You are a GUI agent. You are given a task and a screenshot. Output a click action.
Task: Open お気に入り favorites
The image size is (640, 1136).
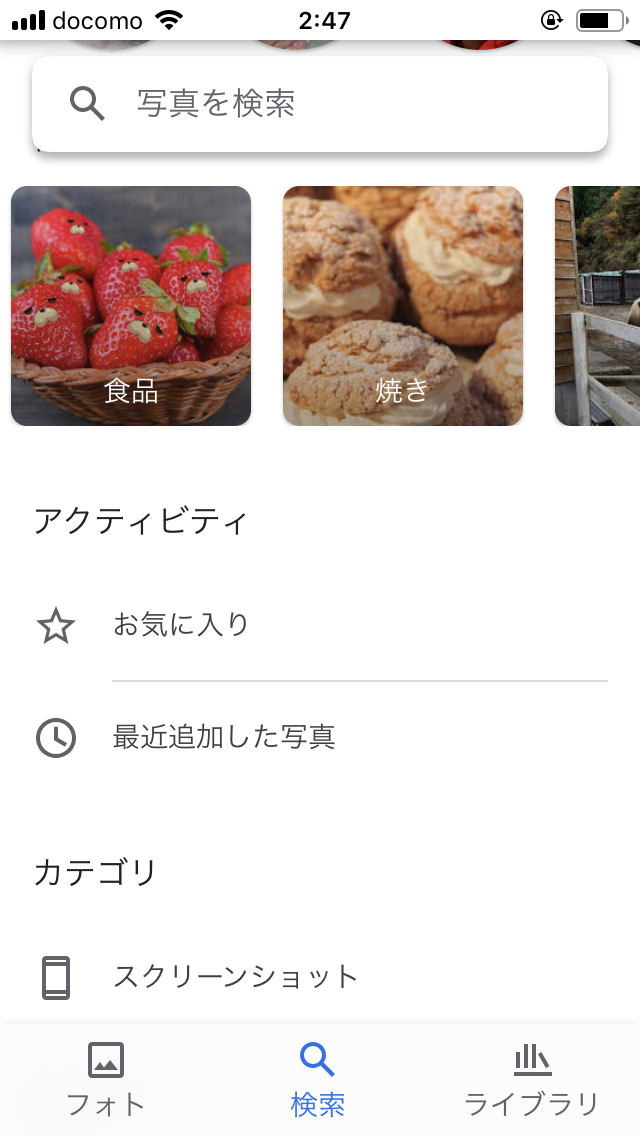[181, 626]
